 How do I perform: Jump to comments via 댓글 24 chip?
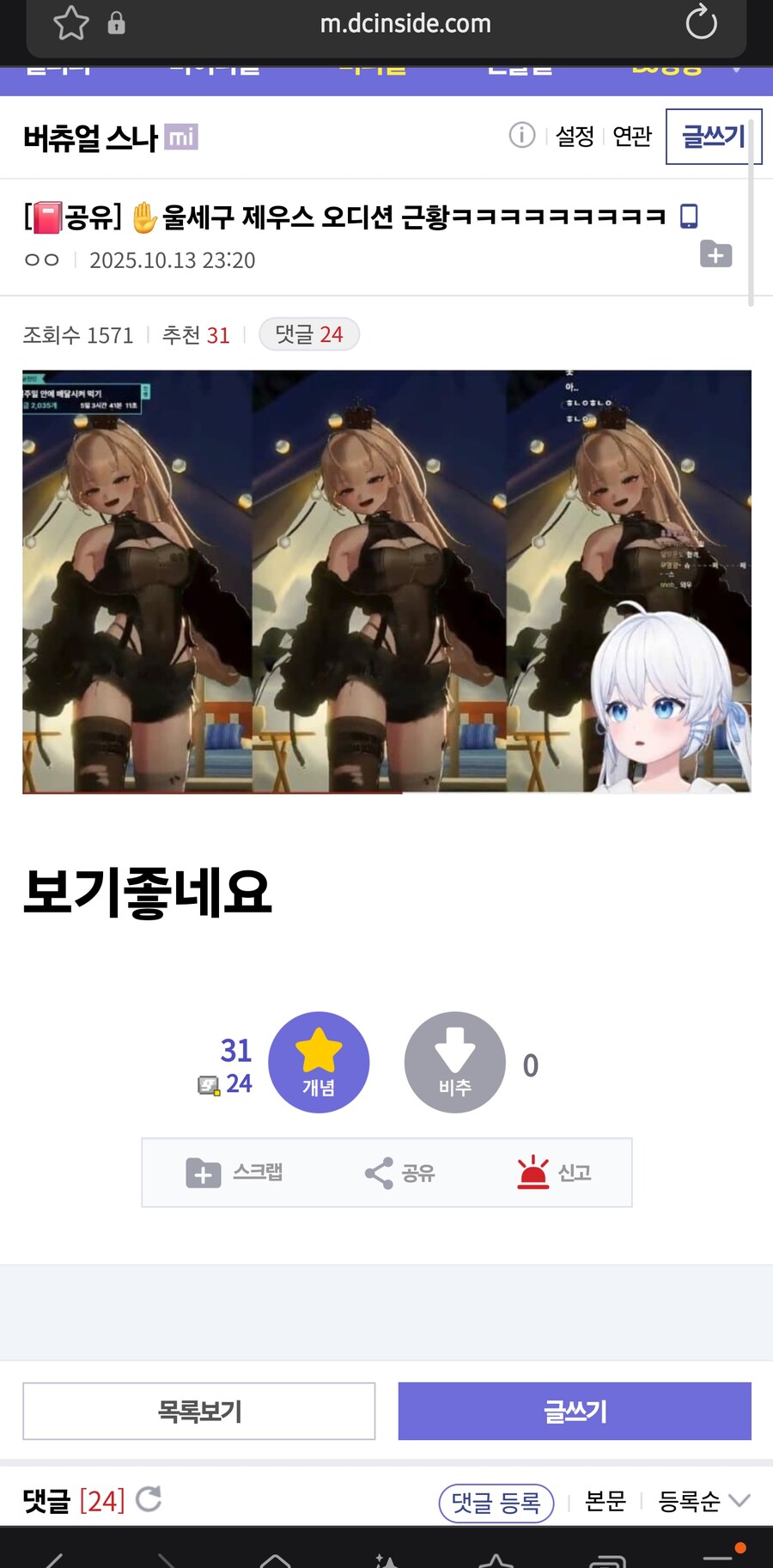tap(308, 334)
